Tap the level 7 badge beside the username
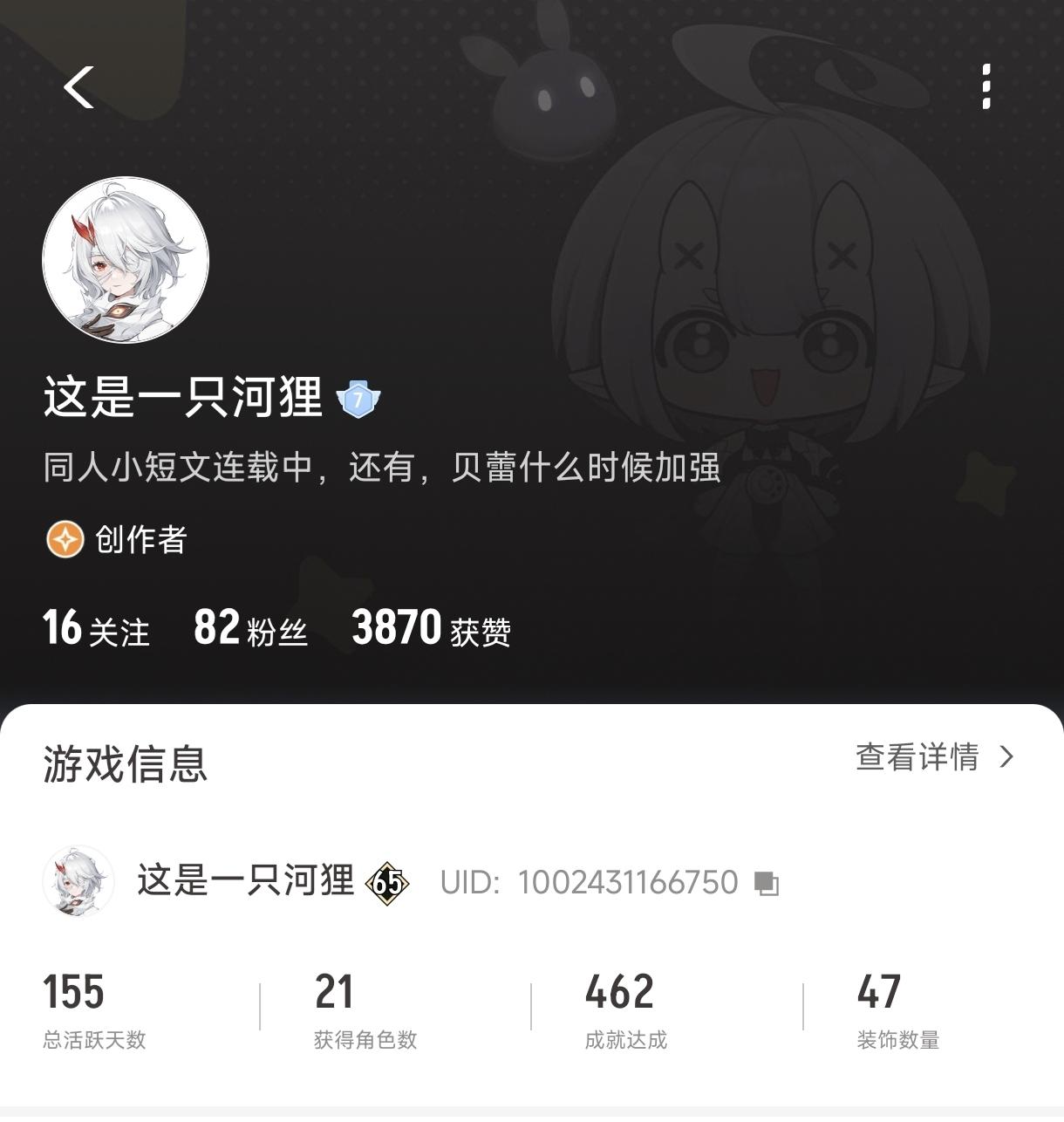Screen dimensions: 1064x1122 point(358,400)
